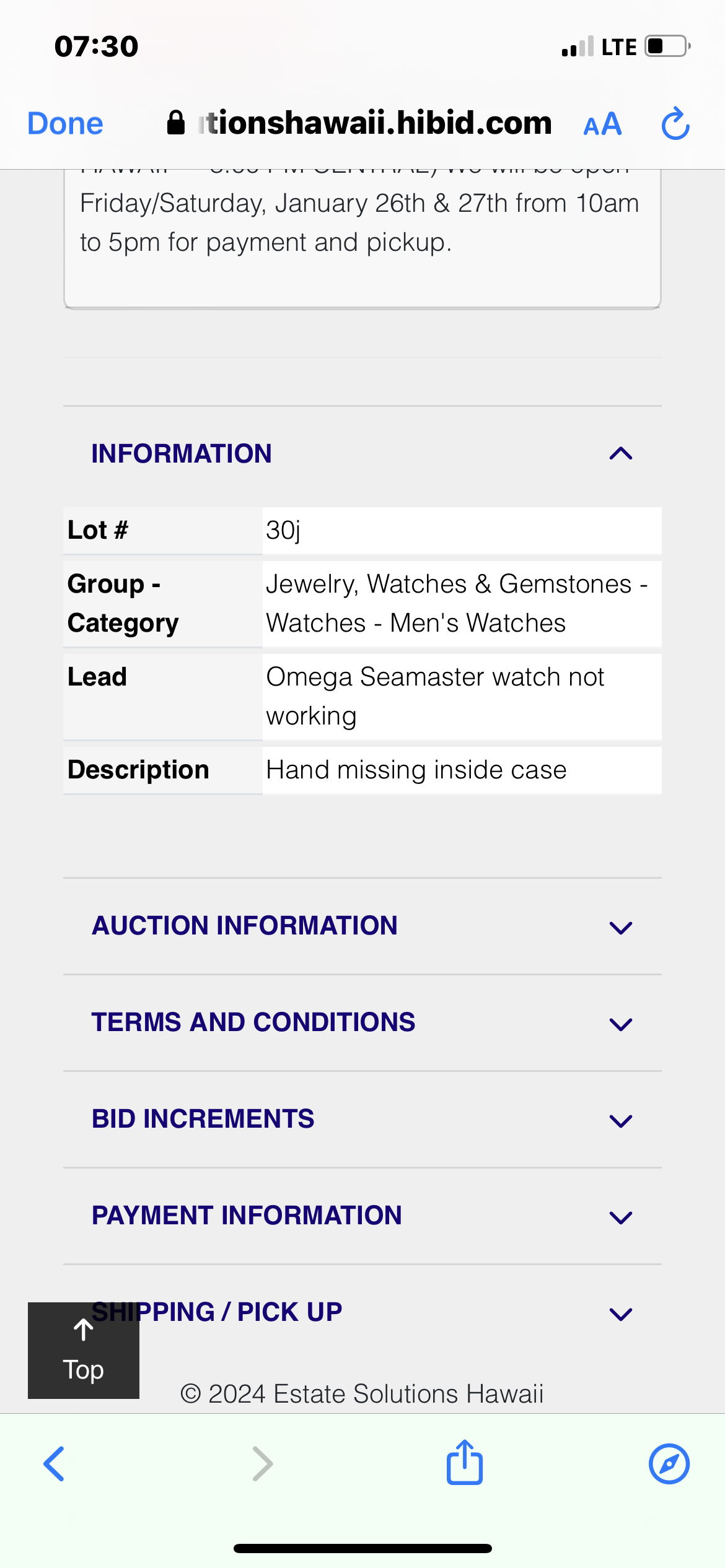Open page in Safari via compass icon
The height and width of the screenshot is (1568, 725).
(x=669, y=1464)
